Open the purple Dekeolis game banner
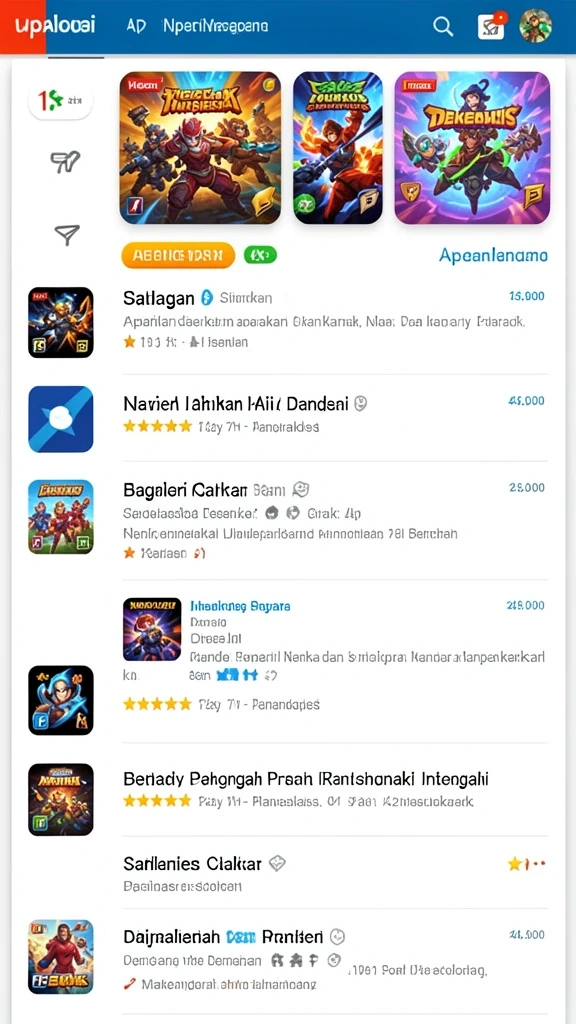 pyautogui.click(x=472, y=148)
